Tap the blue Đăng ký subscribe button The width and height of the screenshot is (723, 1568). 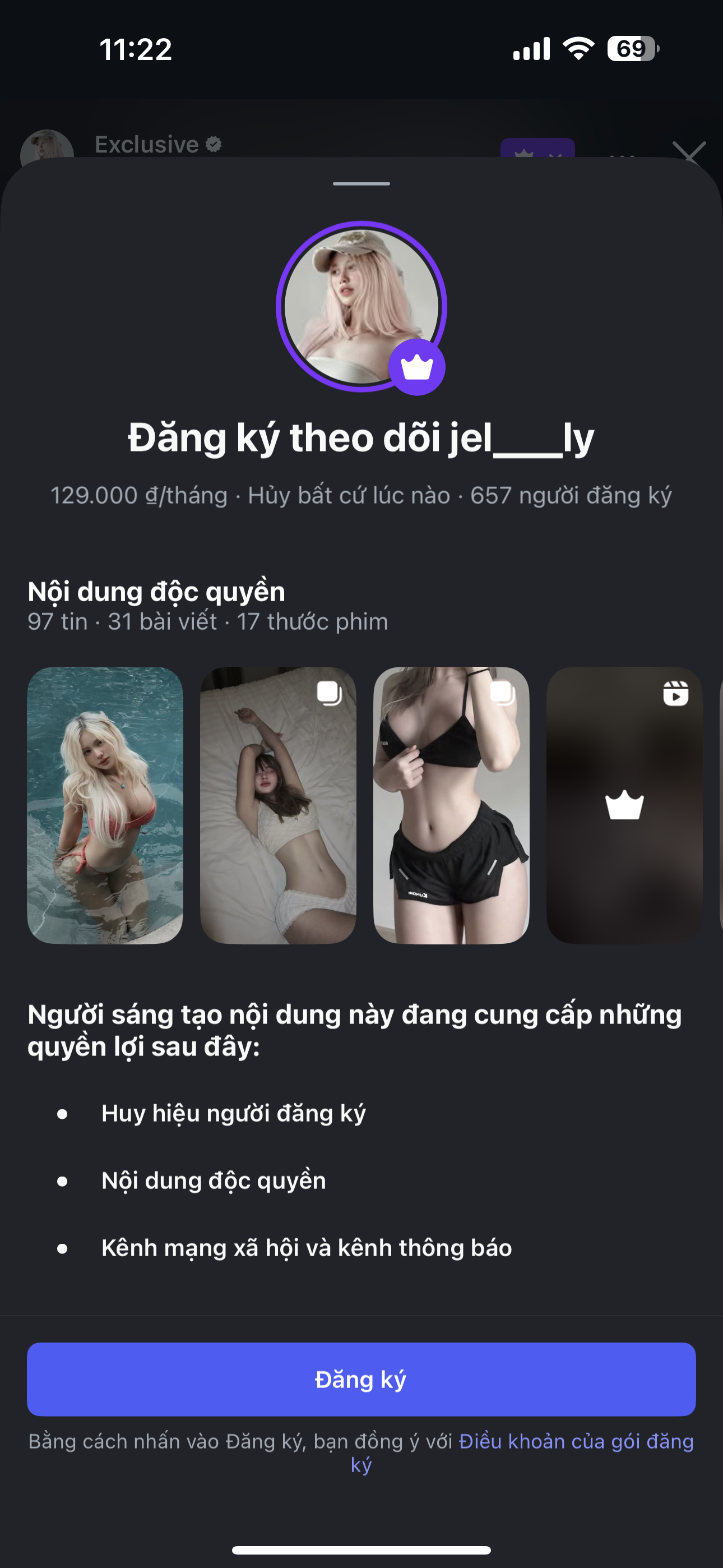coord(361,1378)
